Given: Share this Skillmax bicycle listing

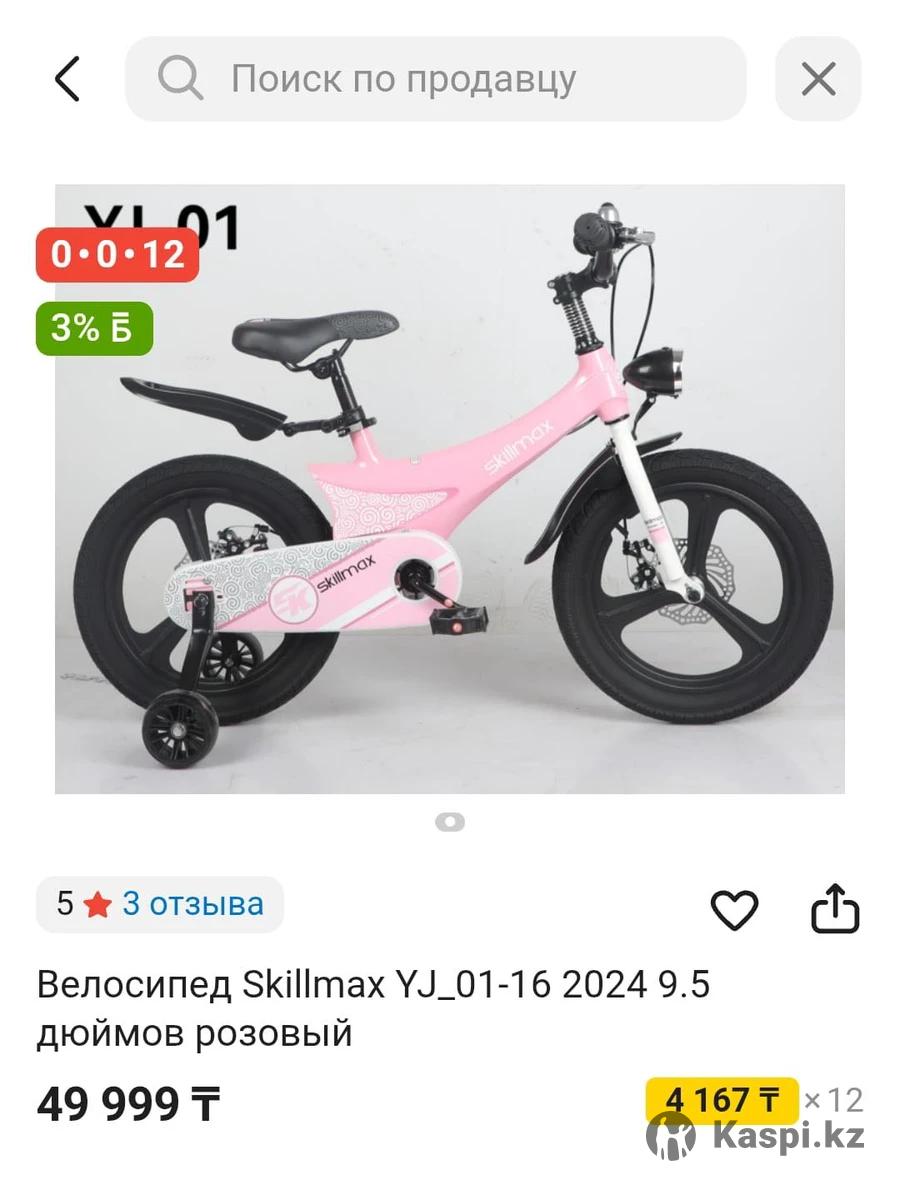Looking at the screenshot, I should point(835,909).
